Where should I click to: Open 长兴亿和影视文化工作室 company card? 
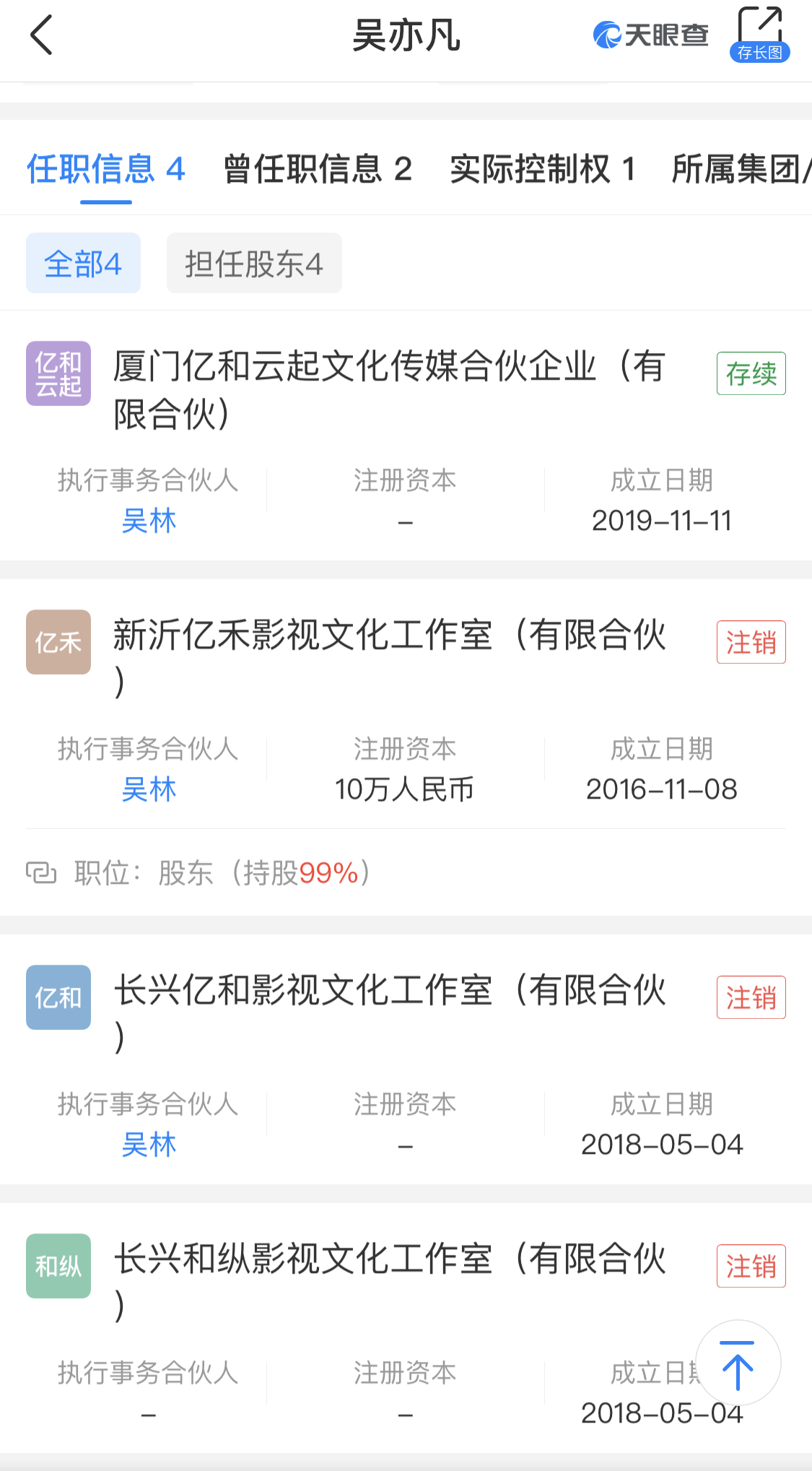coord(388,1012)
